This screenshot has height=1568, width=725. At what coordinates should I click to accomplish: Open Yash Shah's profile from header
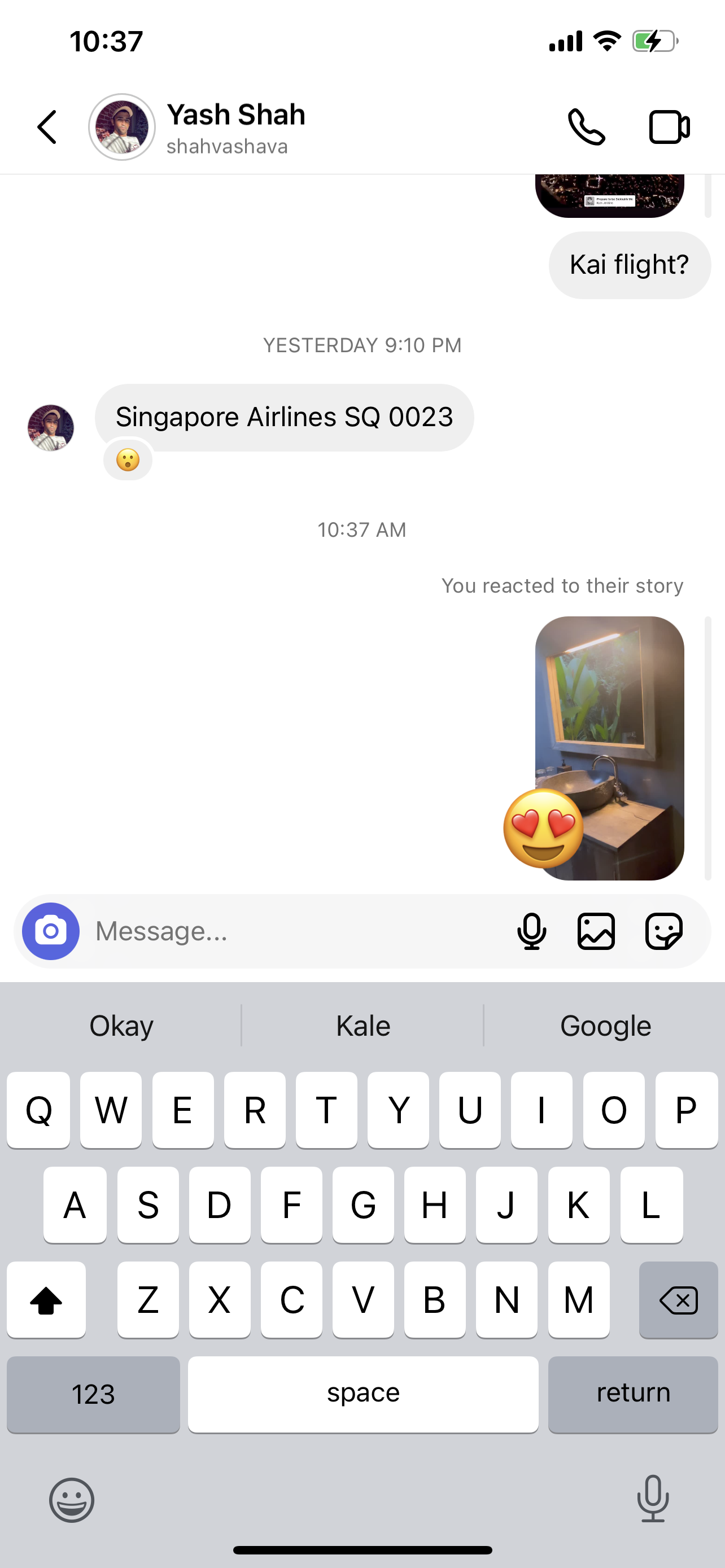point(197,127)
